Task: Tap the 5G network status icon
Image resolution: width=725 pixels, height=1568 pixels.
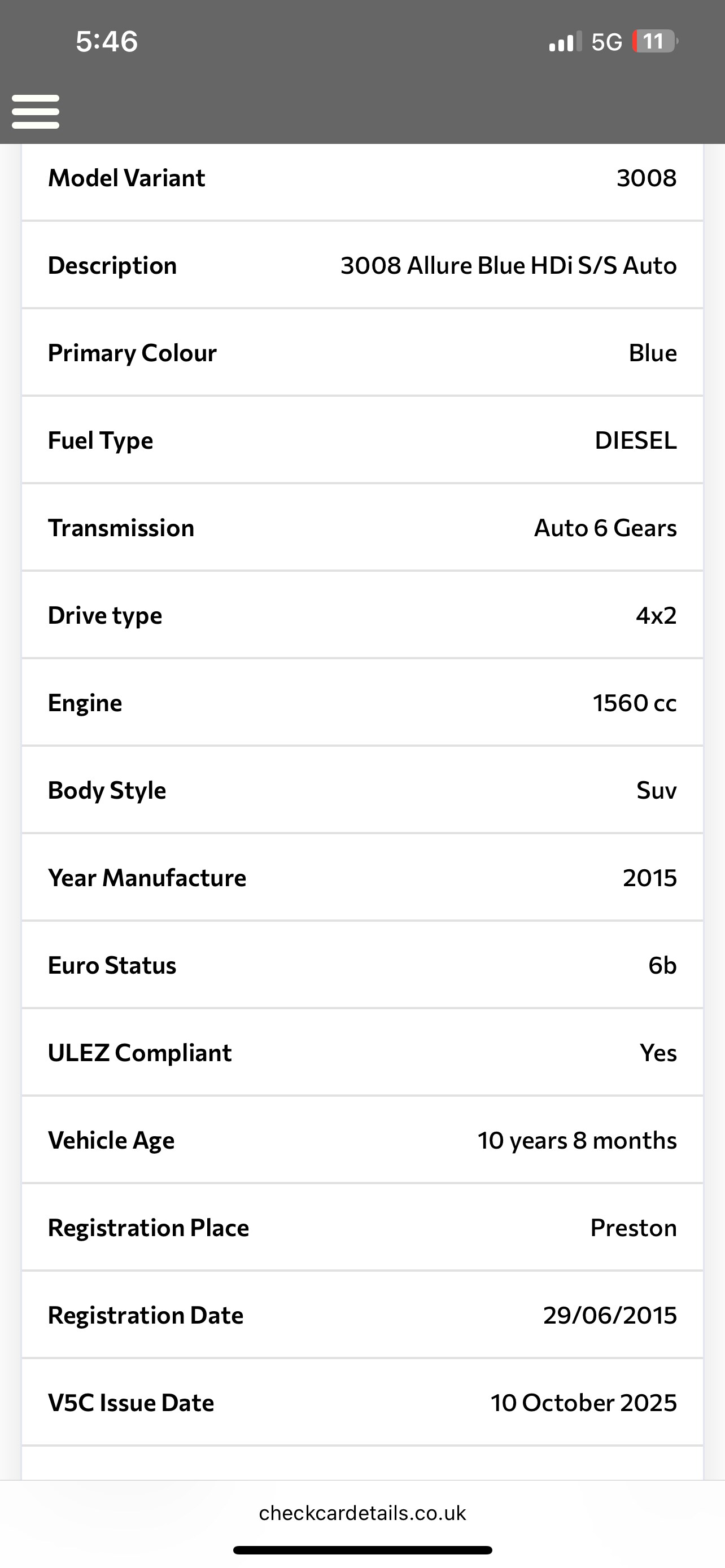Action: click(606, 41)
